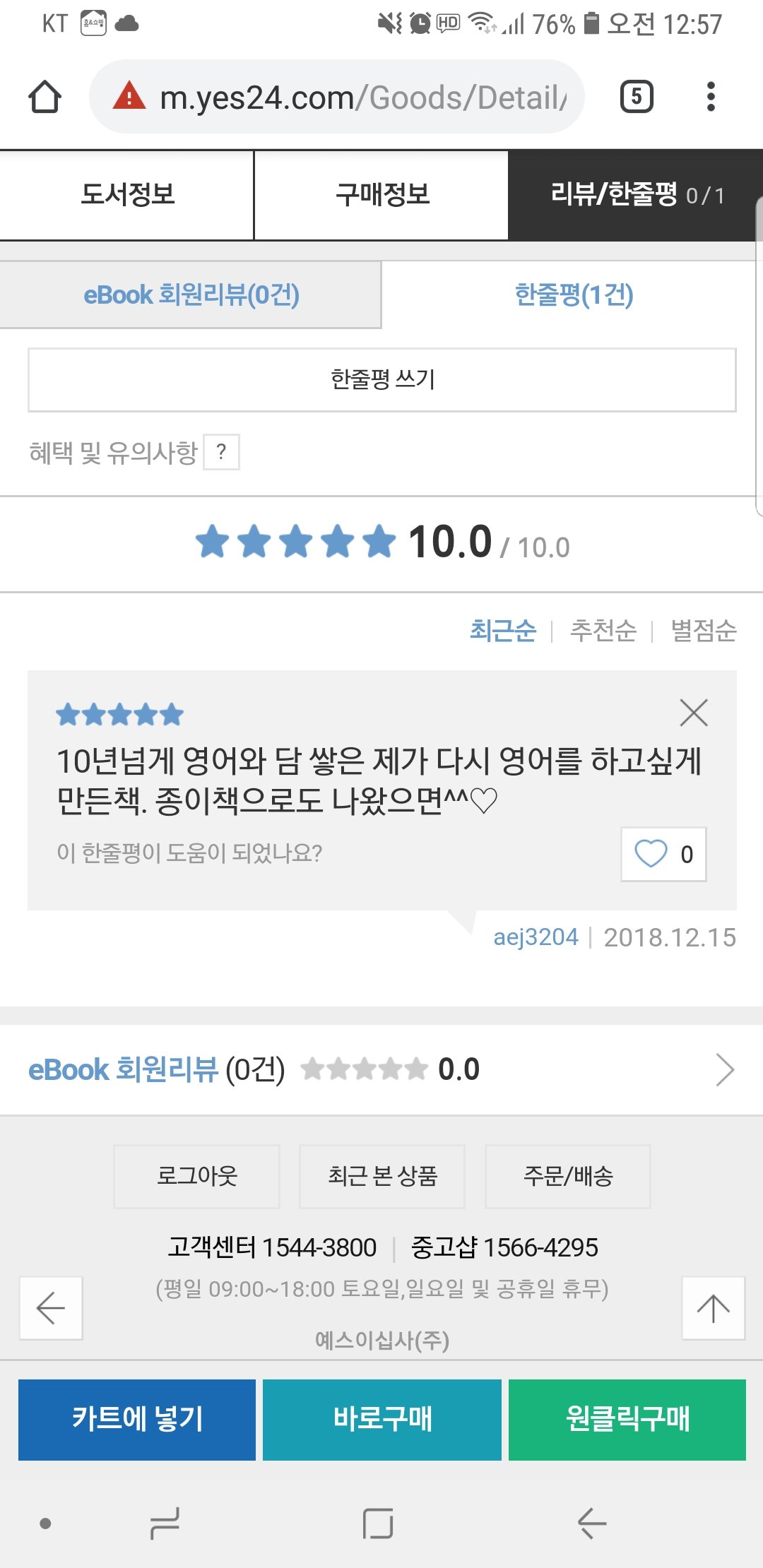This screenshot has width=763, height=1568.
Task: Open 최근 본 상품
Action: 382,1176
